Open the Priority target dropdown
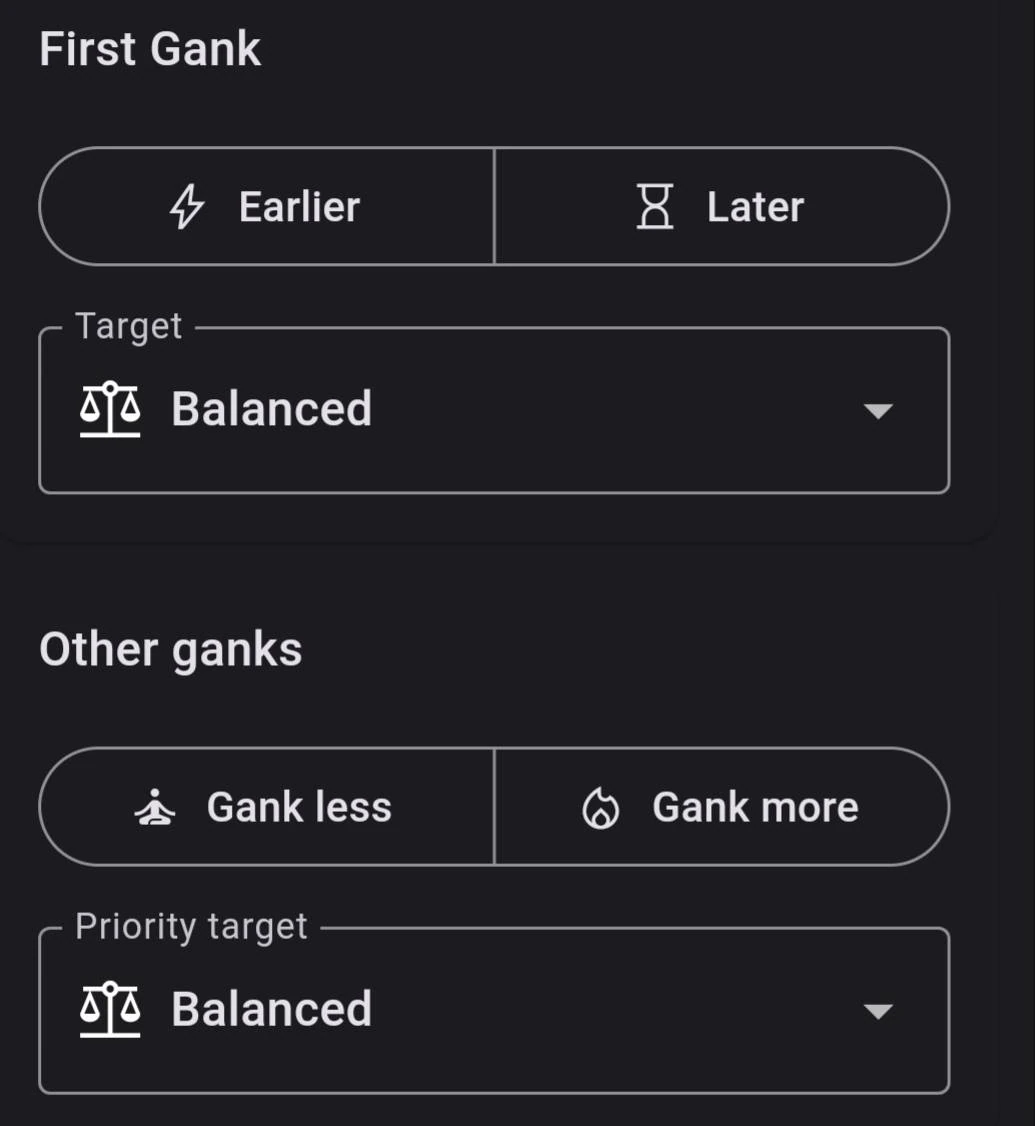 (x=493, y=1010)
